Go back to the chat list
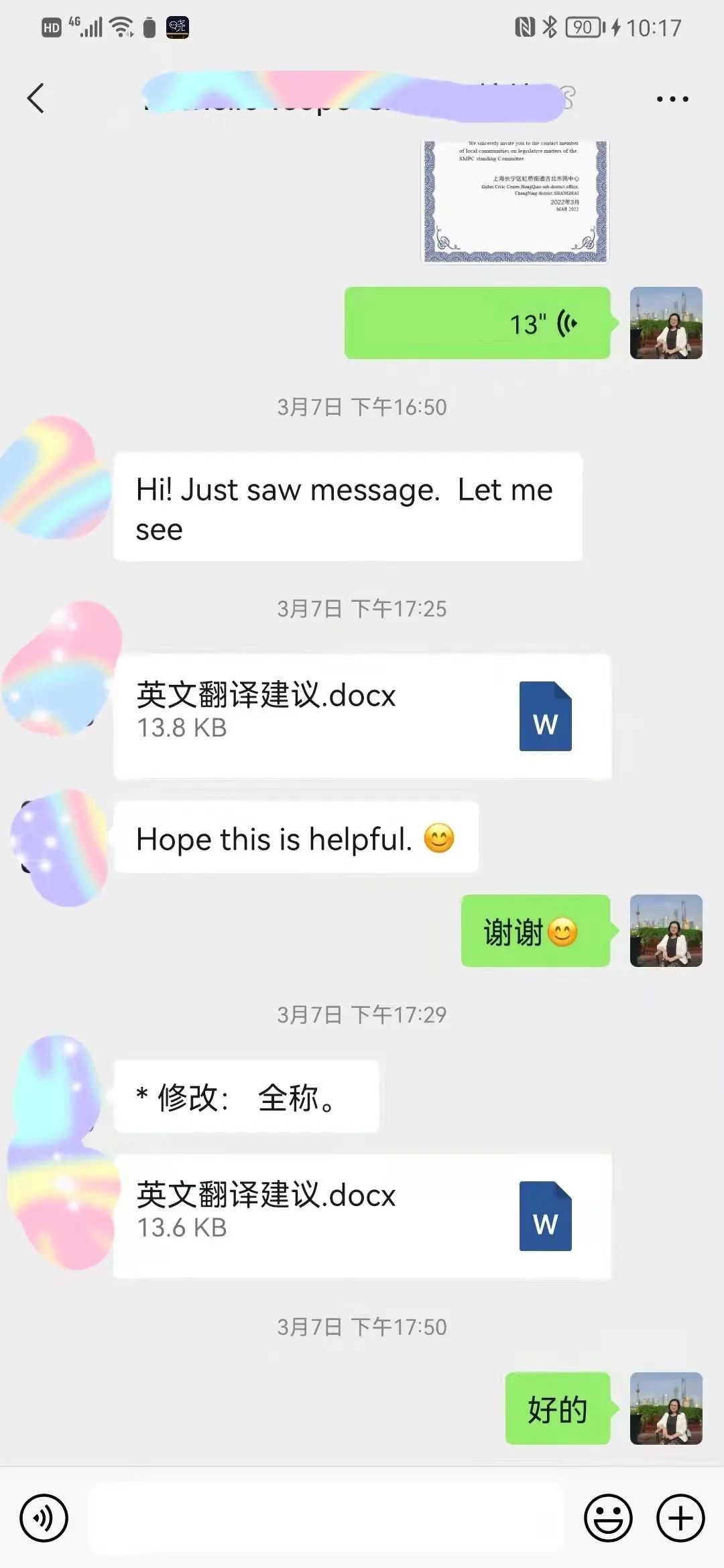This screenshot has height=1568, width=724. [x=36, y=99]
